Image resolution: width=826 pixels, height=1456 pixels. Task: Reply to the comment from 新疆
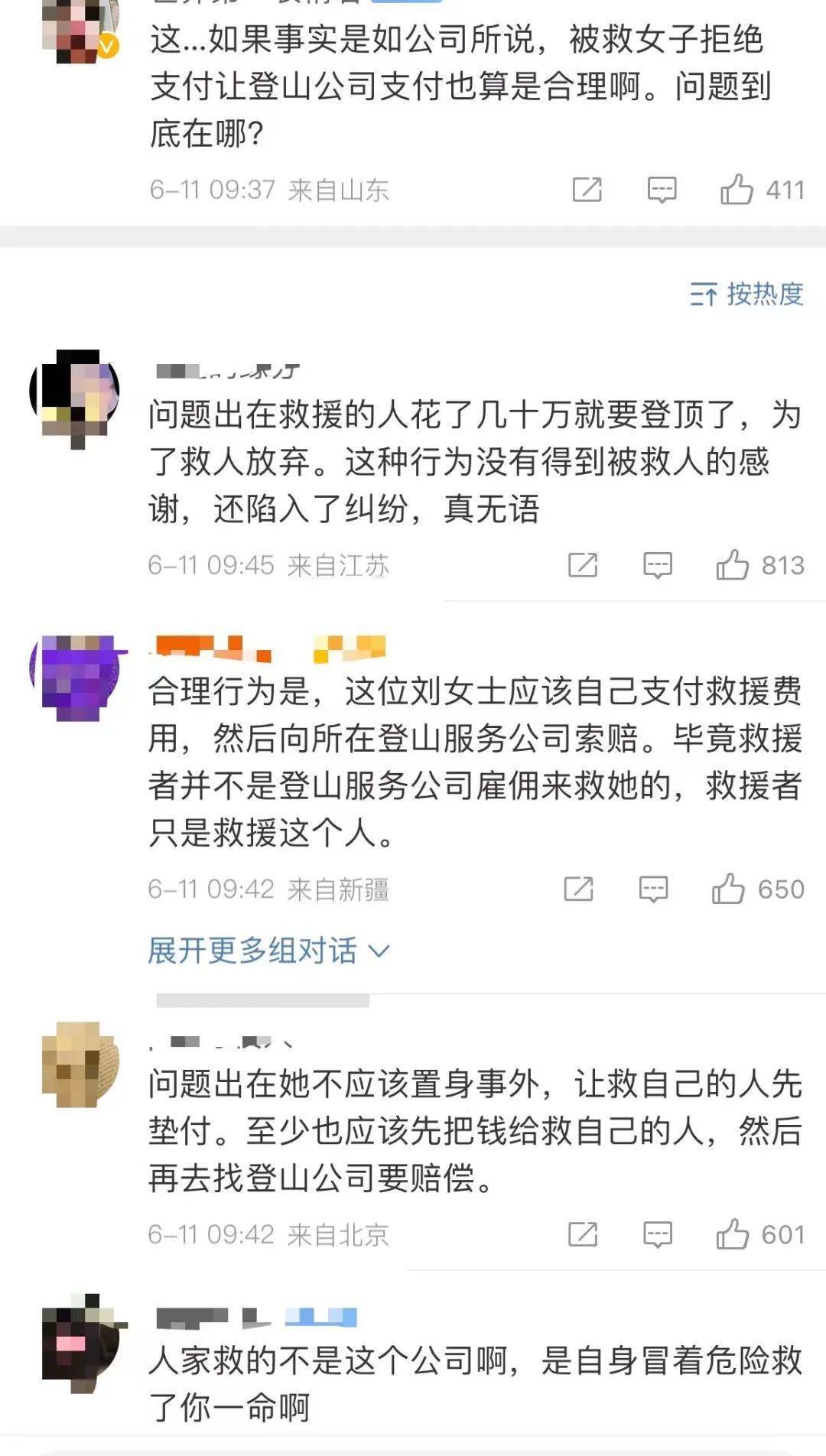[653, 889]
